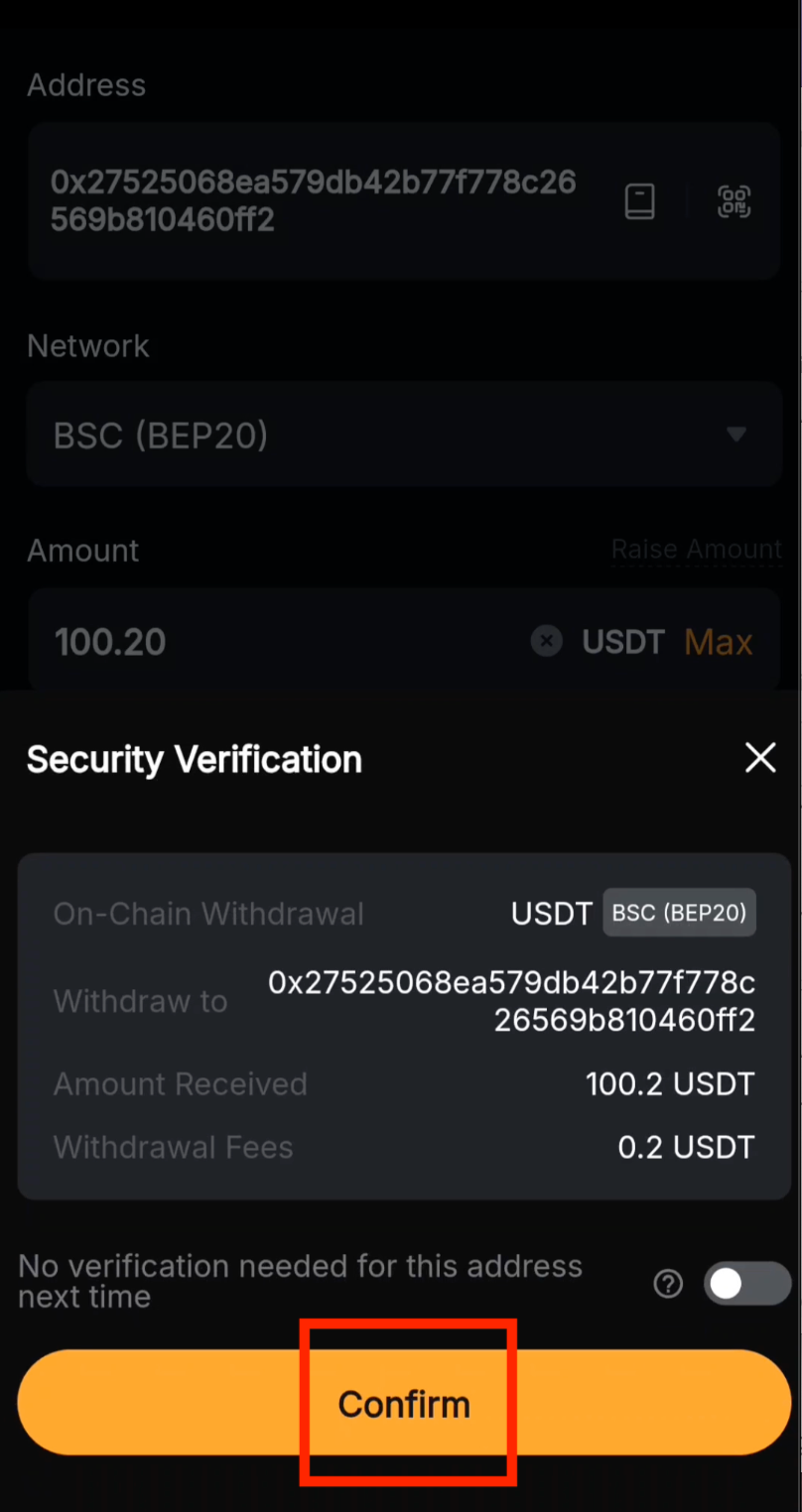Click Max to withdraw the full balance
Image resolution: width=802 pixels, height=1512 pixels.
tap(718, 641)
